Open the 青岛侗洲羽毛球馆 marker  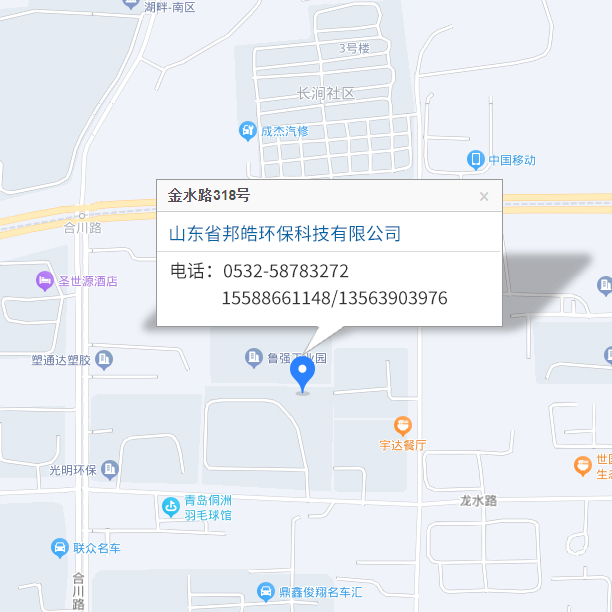(172, 507)
